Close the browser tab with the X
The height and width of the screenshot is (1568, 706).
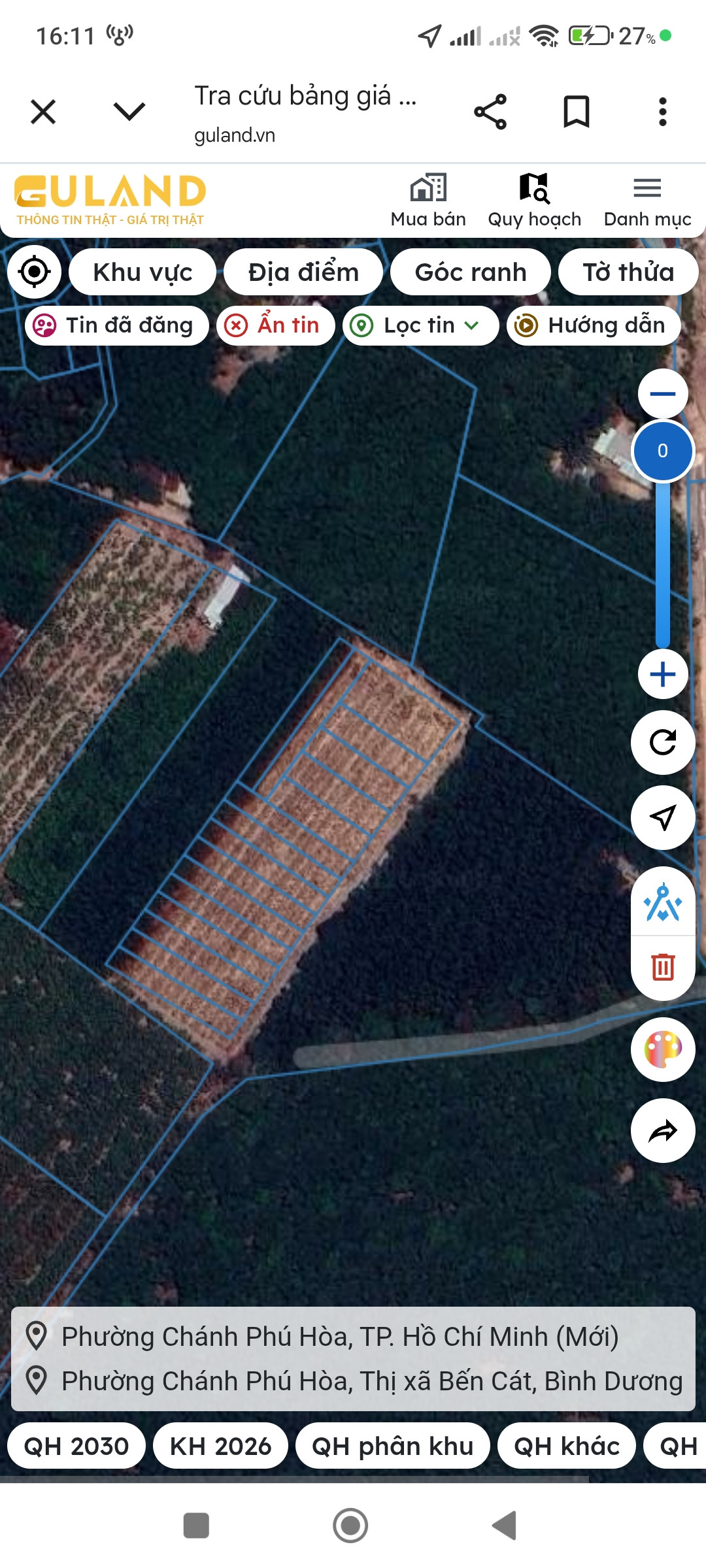point(43,112)
